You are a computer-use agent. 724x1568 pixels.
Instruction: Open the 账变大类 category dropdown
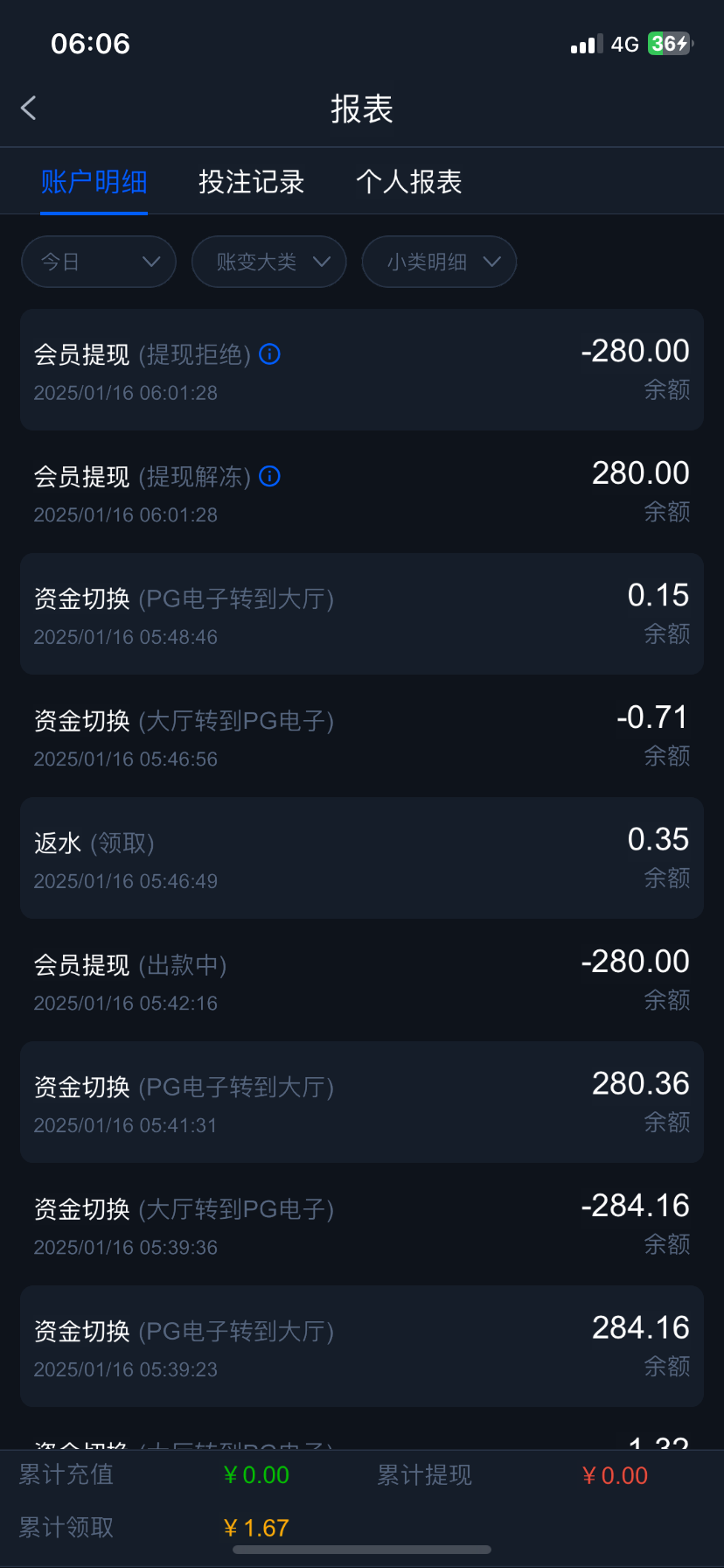(x=268, y=262)
